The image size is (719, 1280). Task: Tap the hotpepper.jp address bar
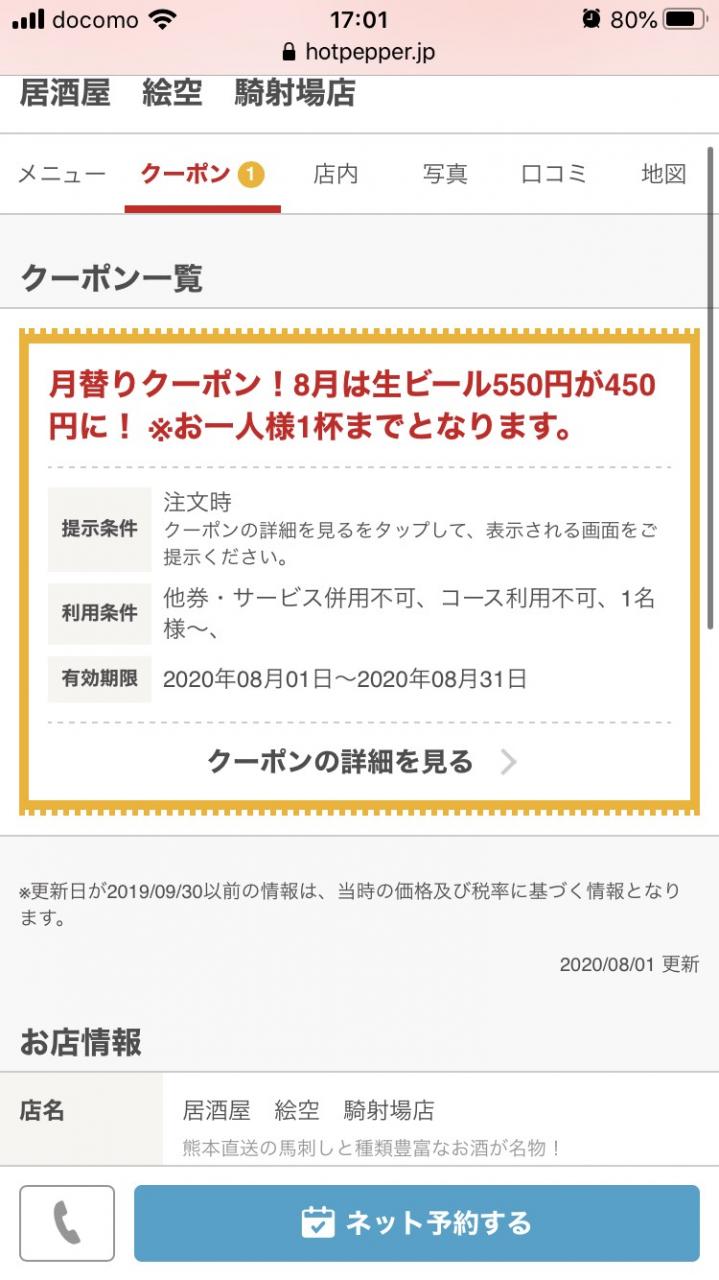(360, 52)
